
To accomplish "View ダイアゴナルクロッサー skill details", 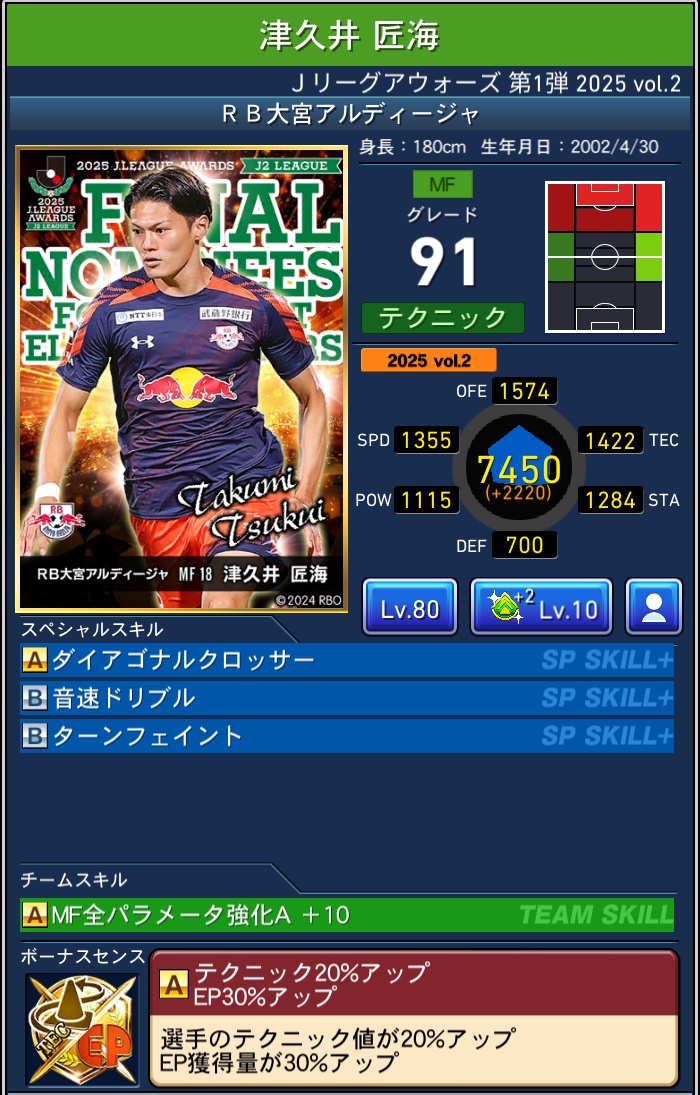I will click(346, 660).
